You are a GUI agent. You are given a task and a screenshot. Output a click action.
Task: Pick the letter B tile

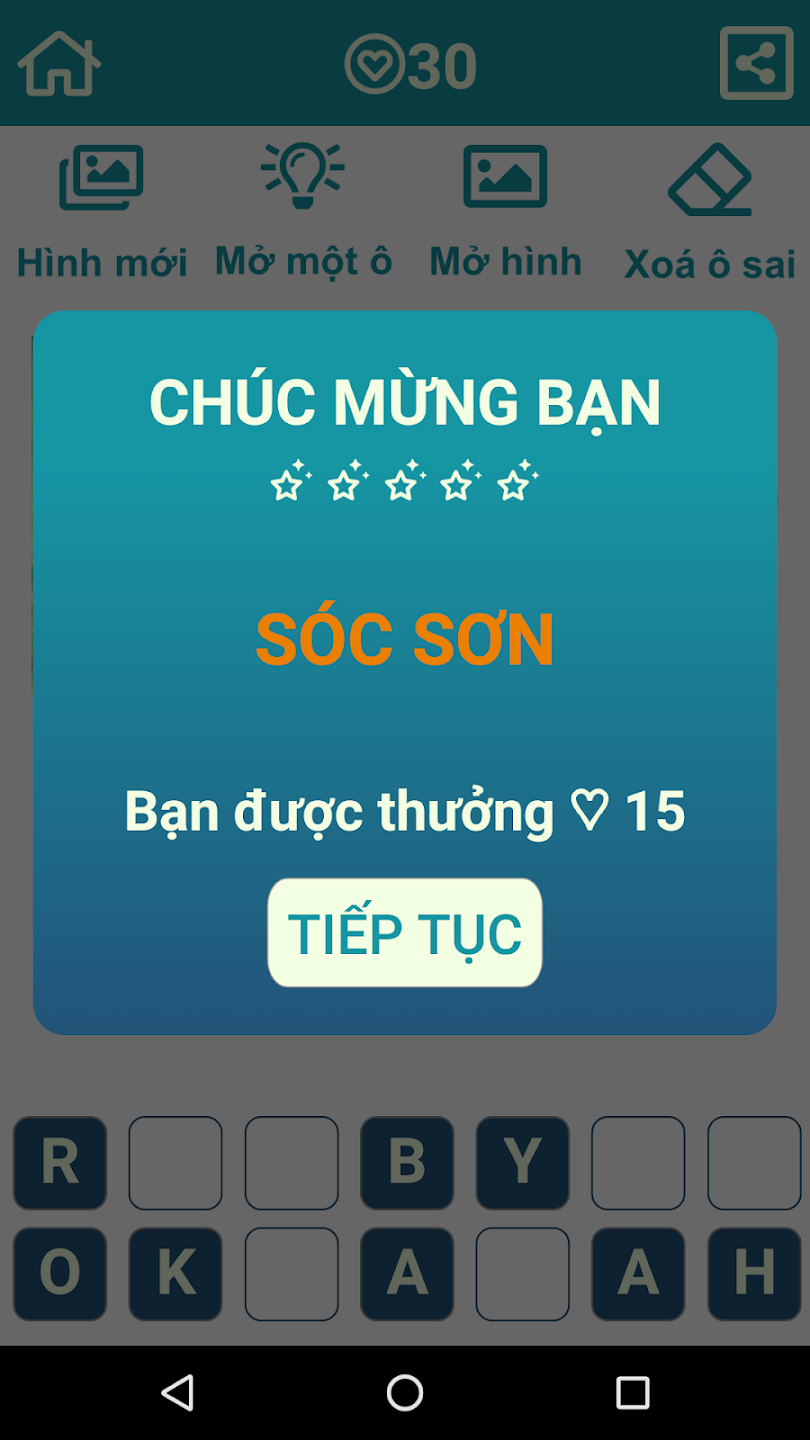[x=407, y=1163]
